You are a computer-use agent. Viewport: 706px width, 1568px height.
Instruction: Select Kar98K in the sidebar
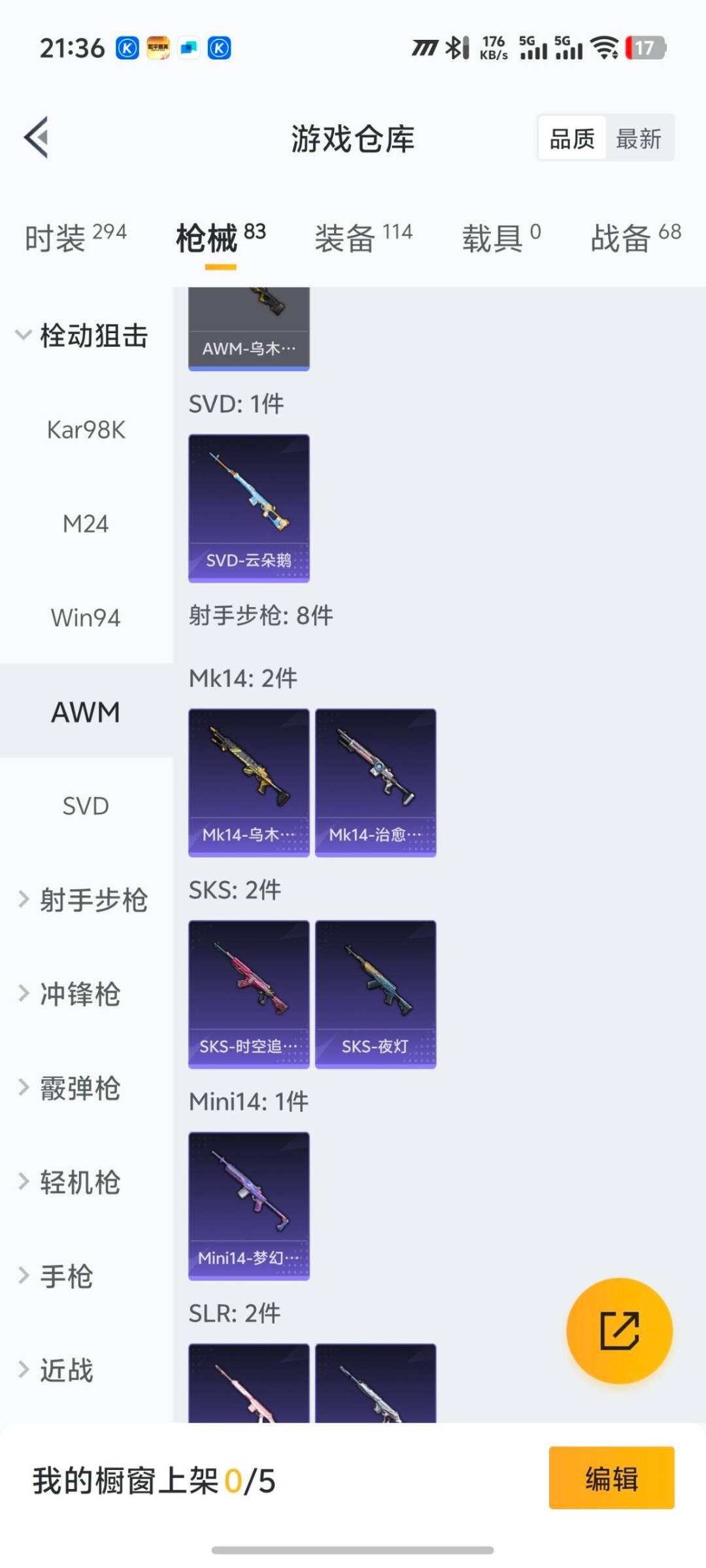pos(86,430)
